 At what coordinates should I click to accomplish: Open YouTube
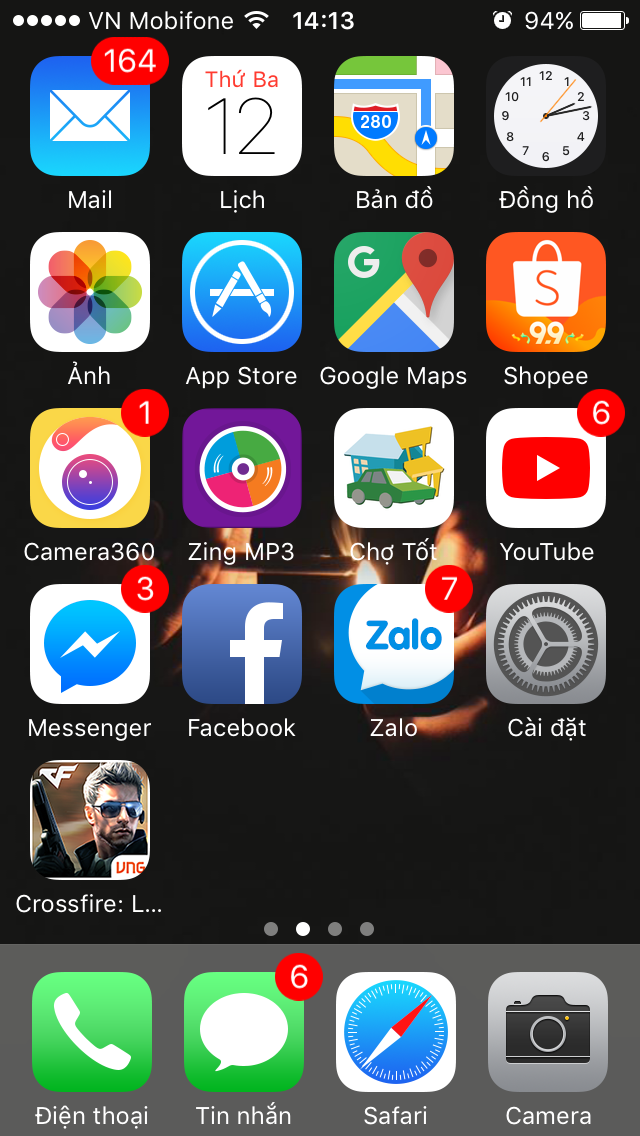point(546,468)
